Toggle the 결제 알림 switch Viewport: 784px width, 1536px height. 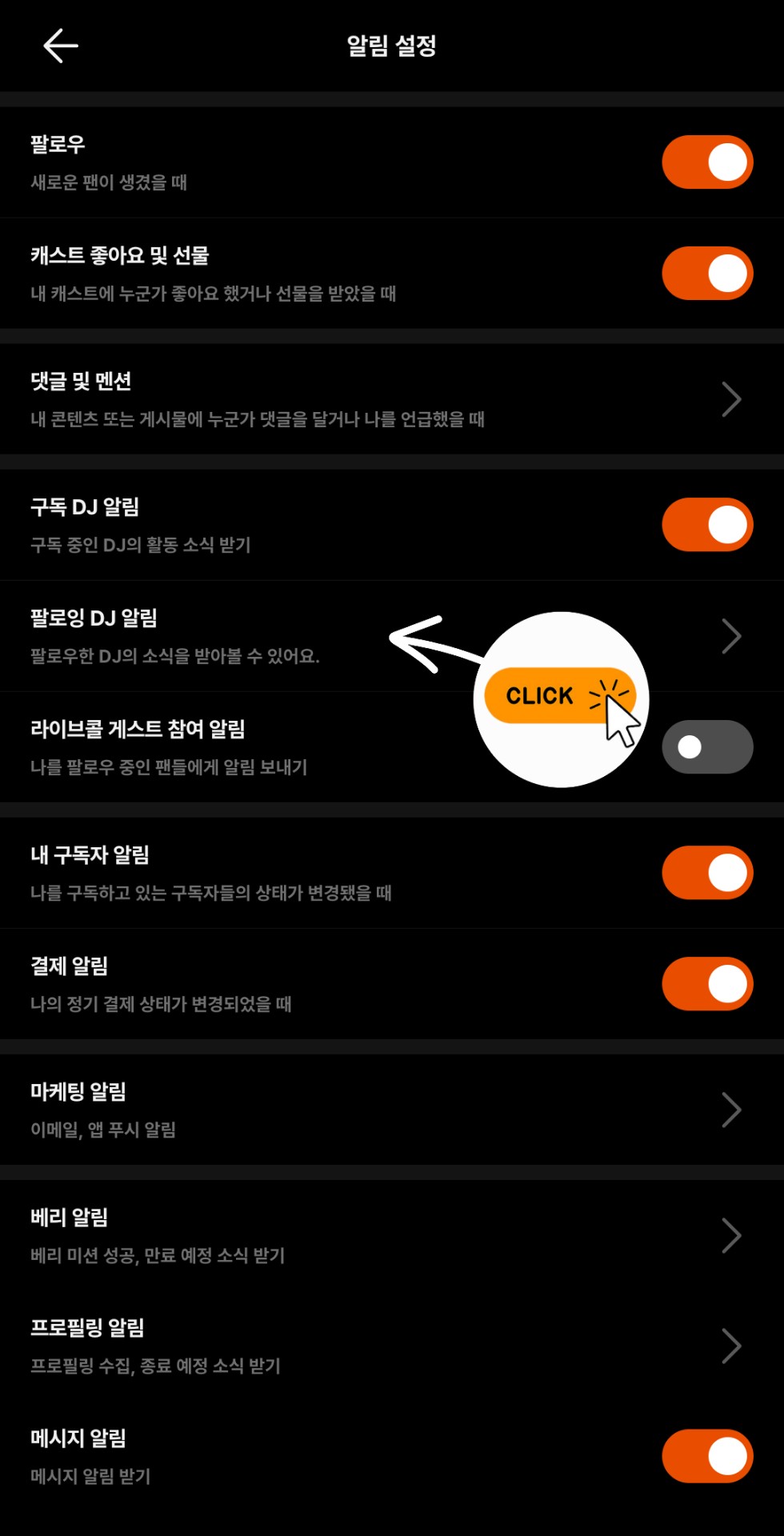(x=706, y=984)
